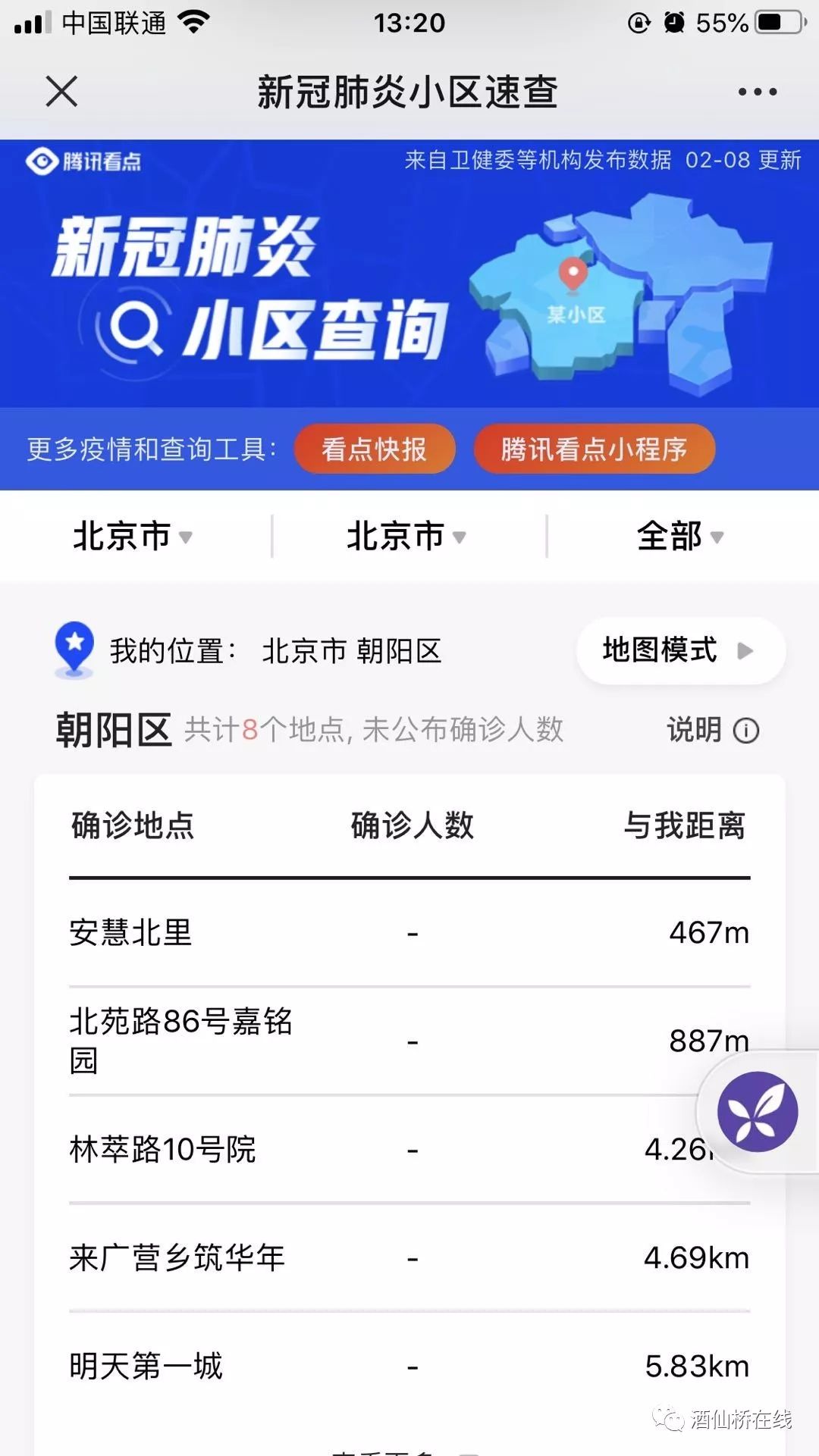Tap the 看点快报 button

pyautogui.click(x=375, y=449)
